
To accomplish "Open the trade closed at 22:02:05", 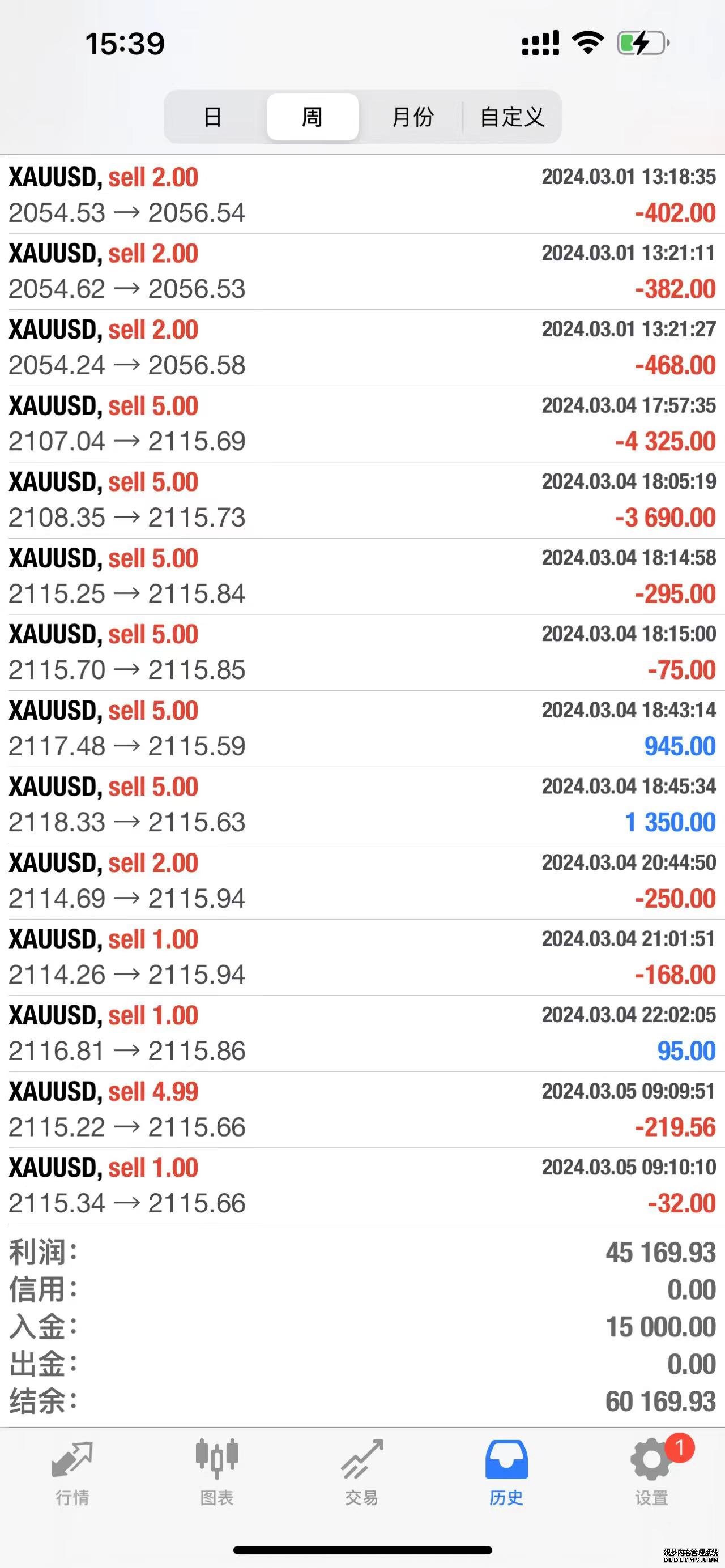I will pyautogui.click(x=362, y=1033).
